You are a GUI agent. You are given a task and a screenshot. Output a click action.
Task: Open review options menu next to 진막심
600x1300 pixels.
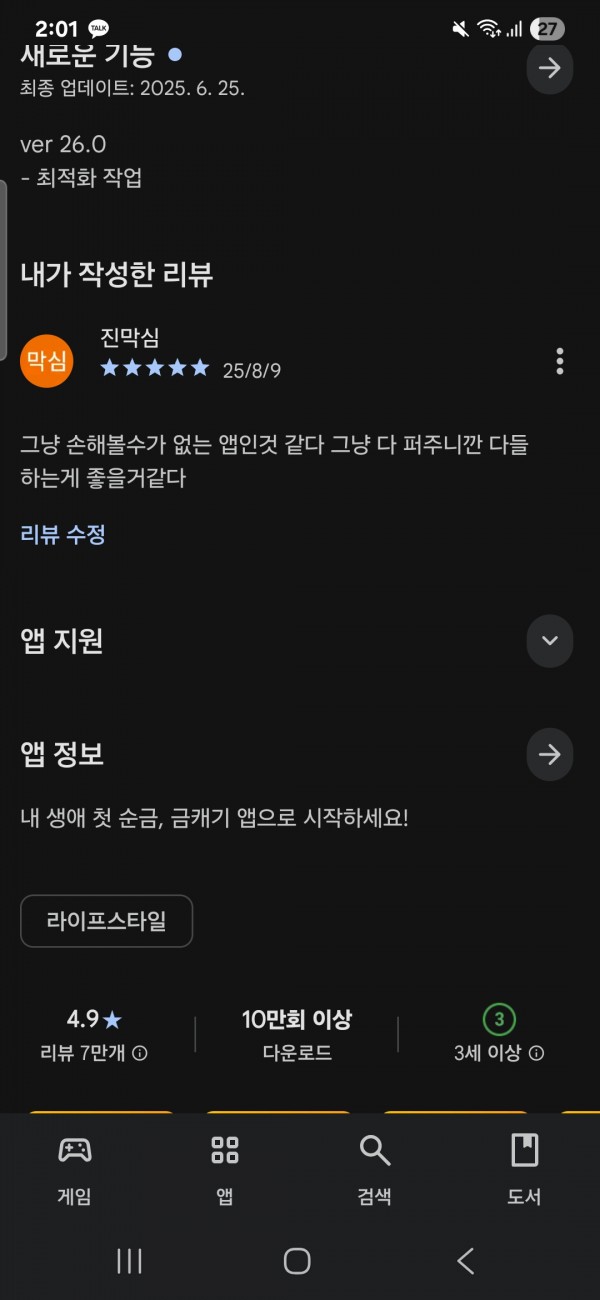[560, 361]
